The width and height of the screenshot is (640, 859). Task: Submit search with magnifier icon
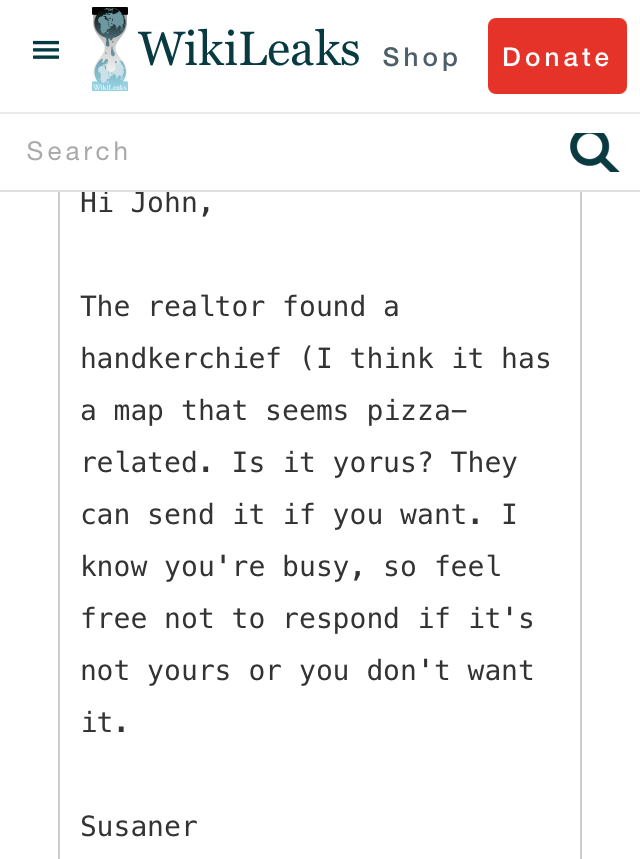coord(594,152)
